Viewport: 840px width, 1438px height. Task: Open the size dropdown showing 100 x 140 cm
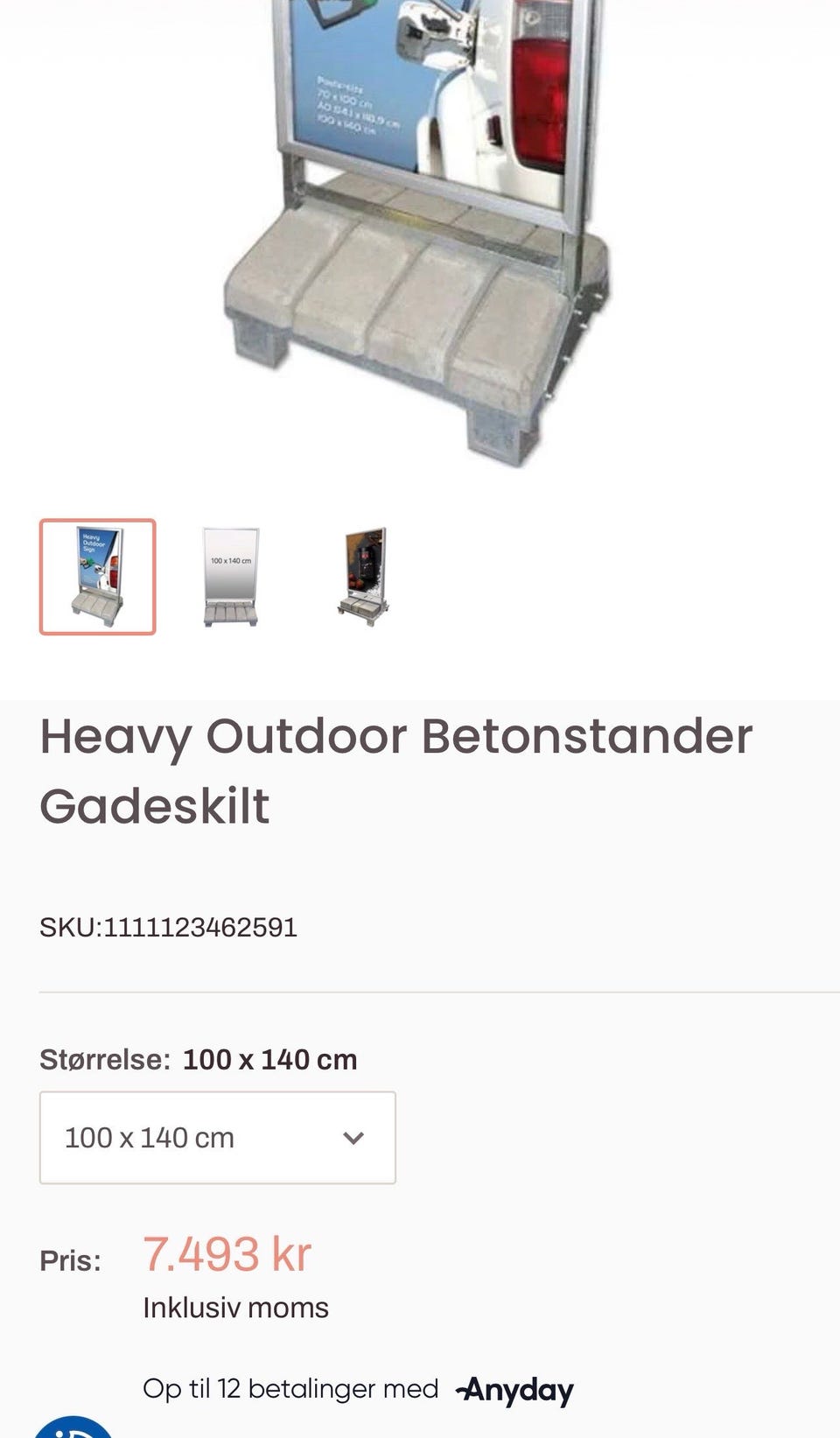(x=217, y=1137)
